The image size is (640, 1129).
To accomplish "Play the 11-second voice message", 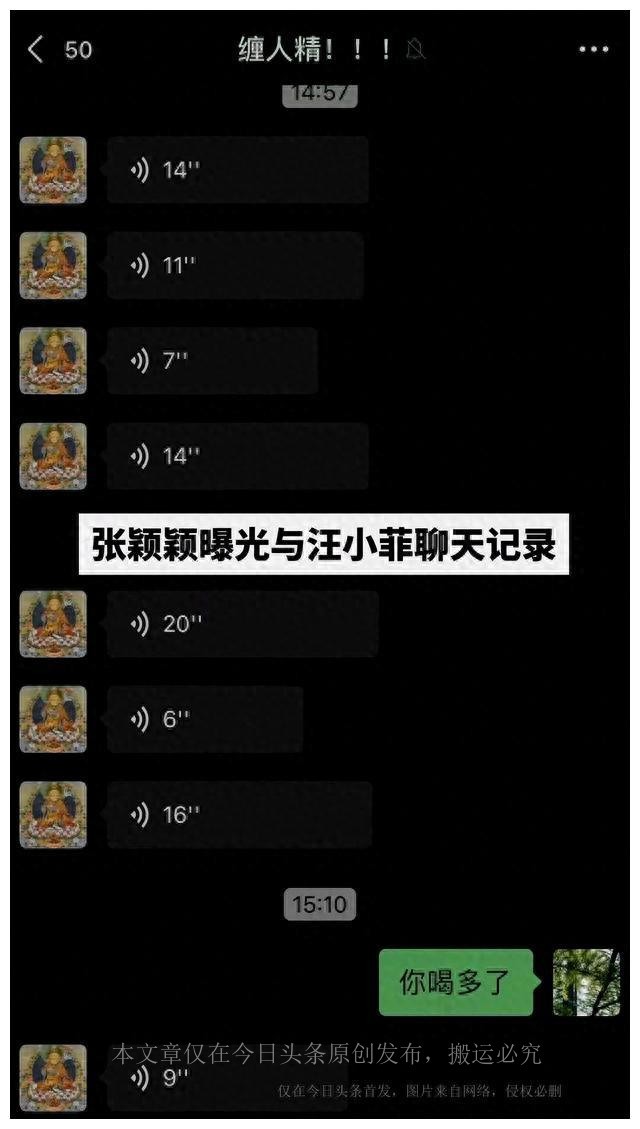I will point(235,265).
